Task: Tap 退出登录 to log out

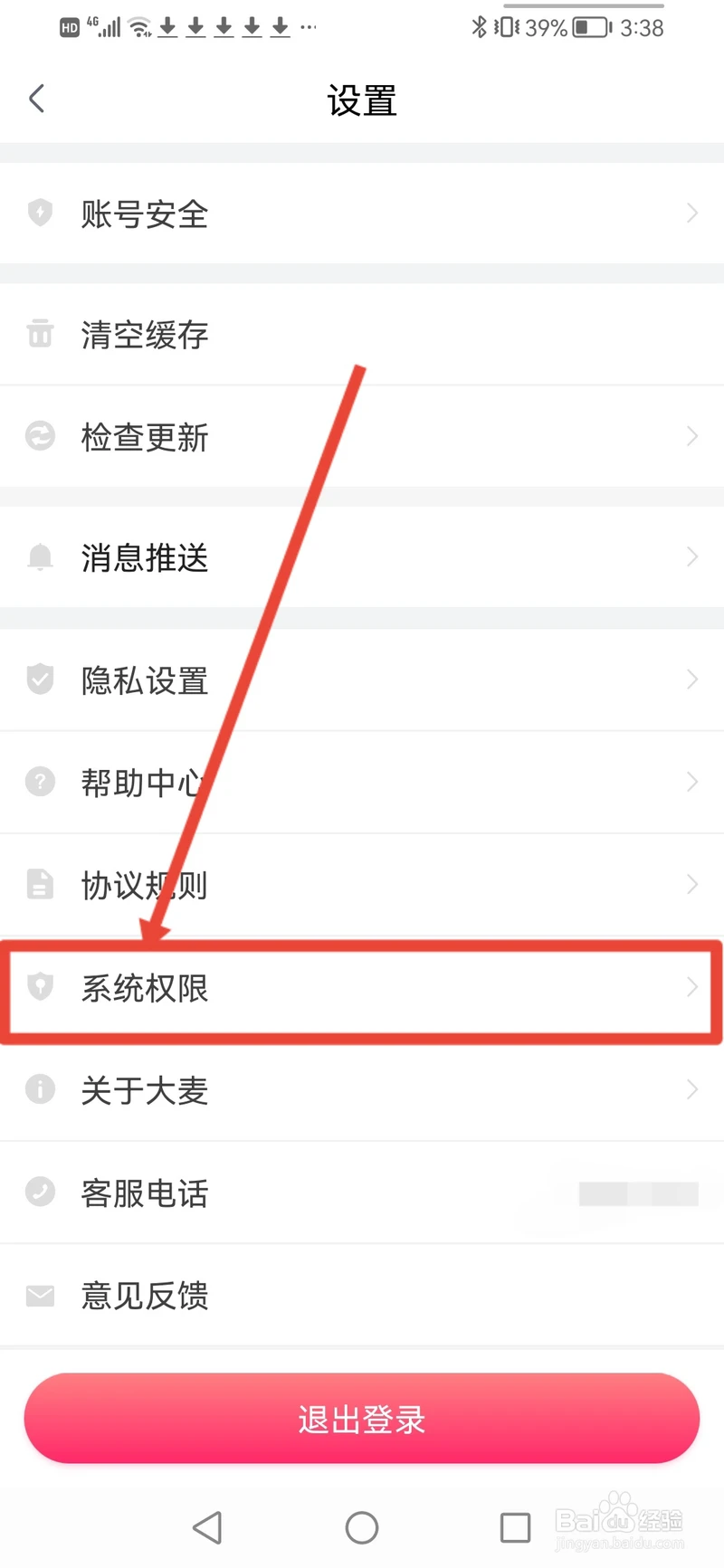Action: point(362,1419)
